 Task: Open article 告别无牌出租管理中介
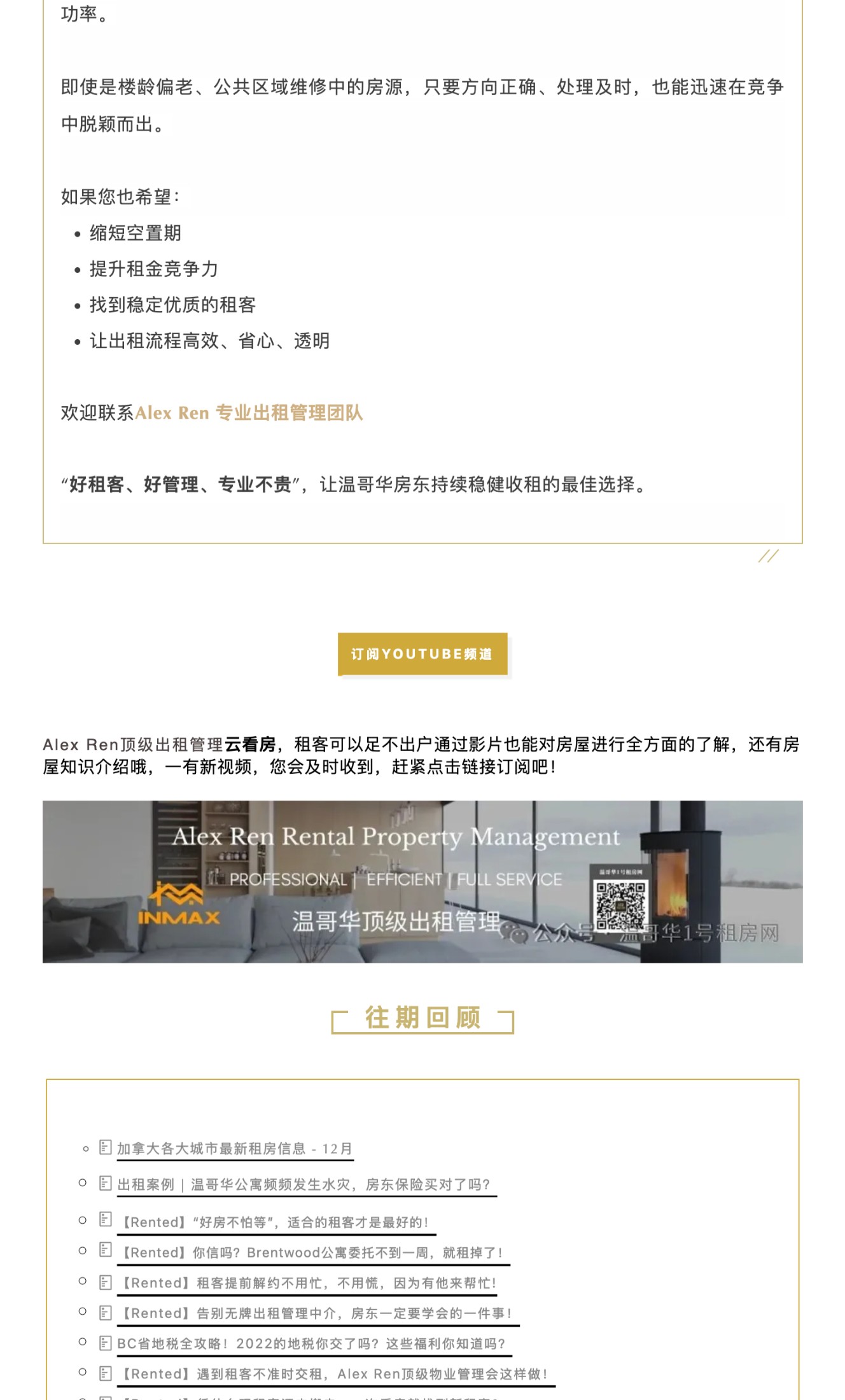point(316,1313)
